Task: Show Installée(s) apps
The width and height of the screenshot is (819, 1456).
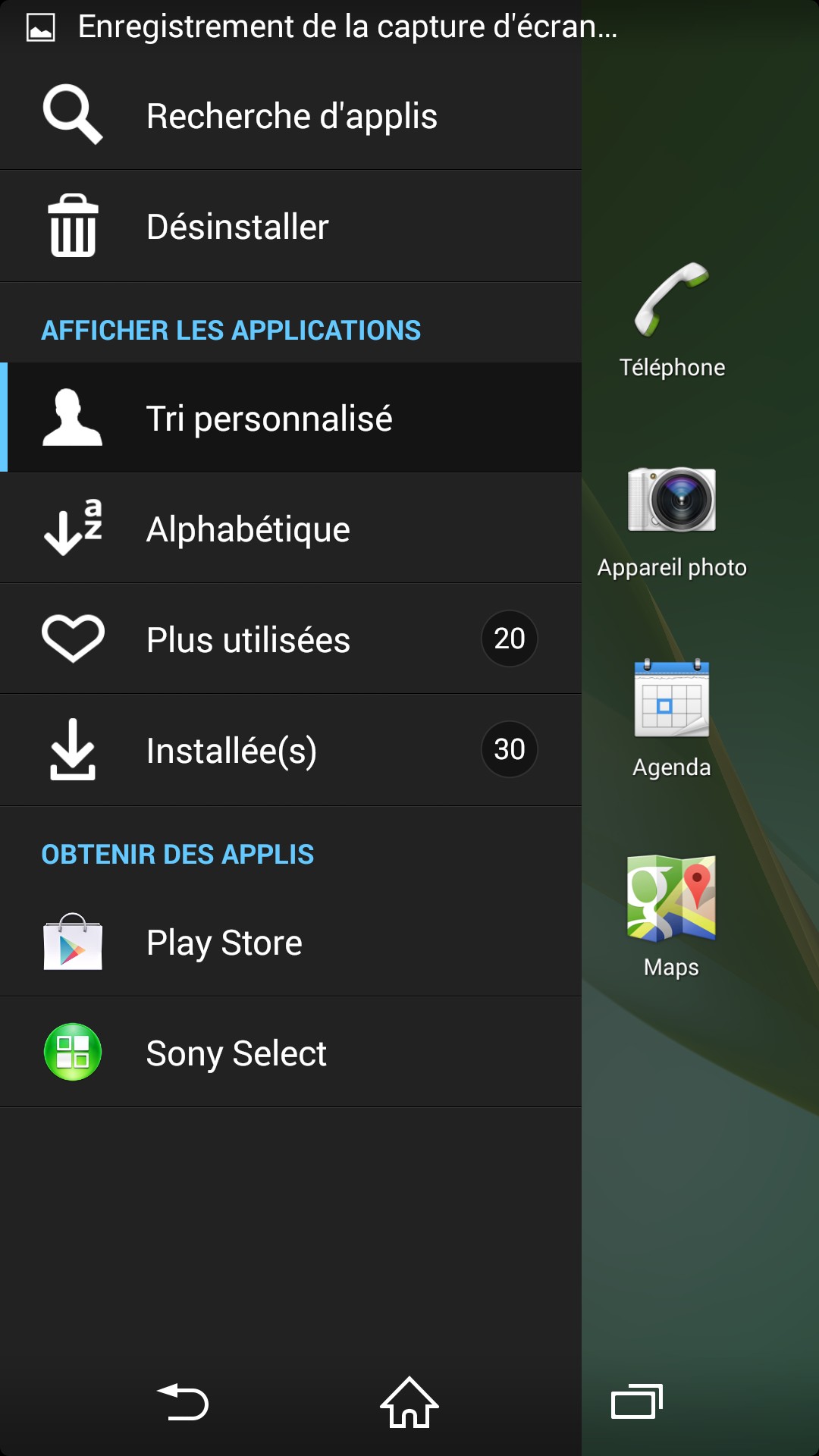Action: (291, 750)
